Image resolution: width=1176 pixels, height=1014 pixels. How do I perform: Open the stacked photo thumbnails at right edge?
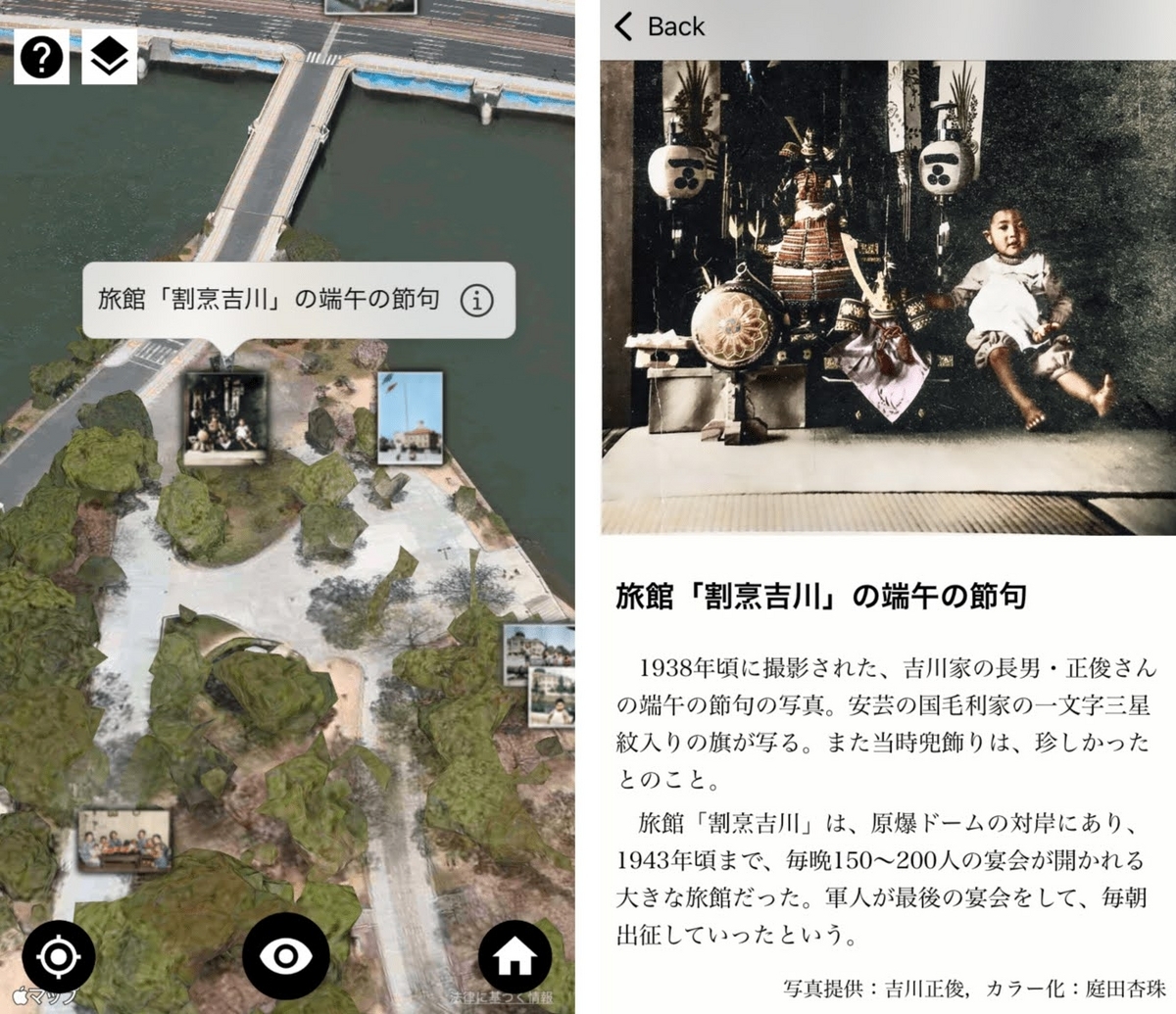coord(540,674)
